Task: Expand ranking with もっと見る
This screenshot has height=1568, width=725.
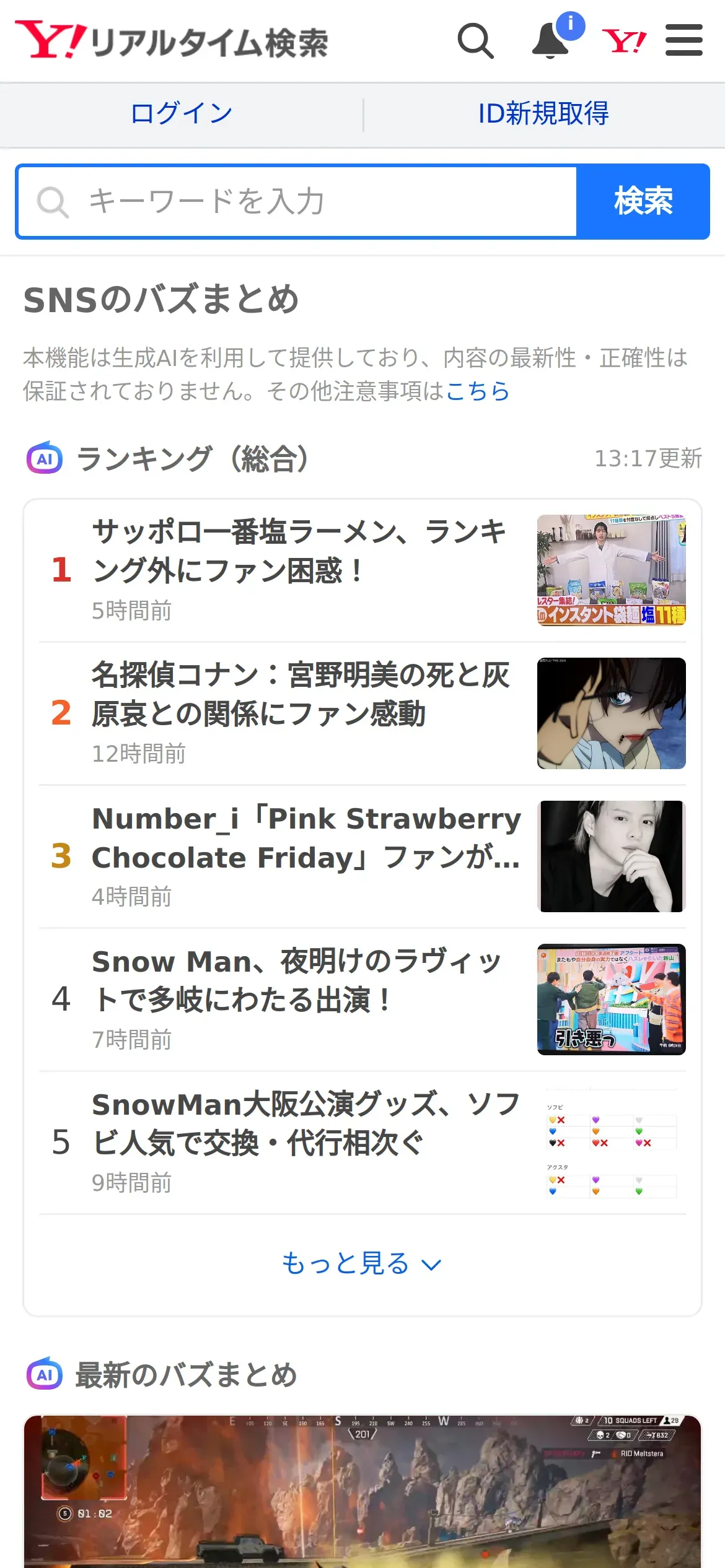Action: [362, 1263]
